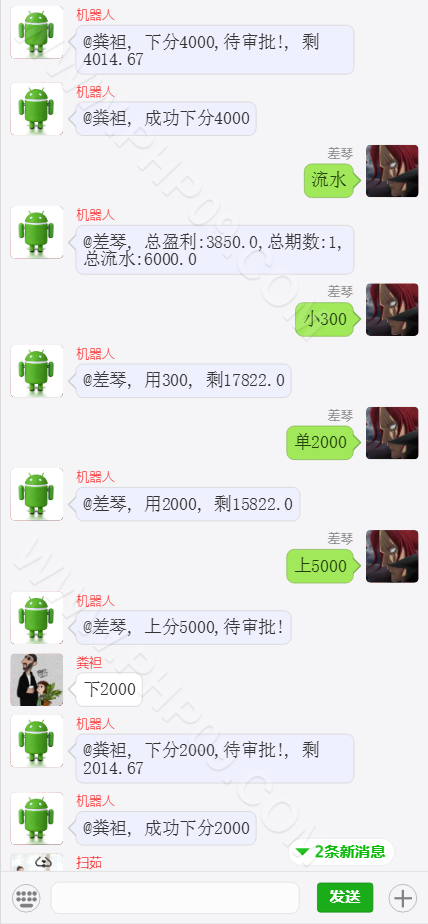The image size is (428, 924).
Task: Open the plus attachment menu
Action: coord(403,898)
